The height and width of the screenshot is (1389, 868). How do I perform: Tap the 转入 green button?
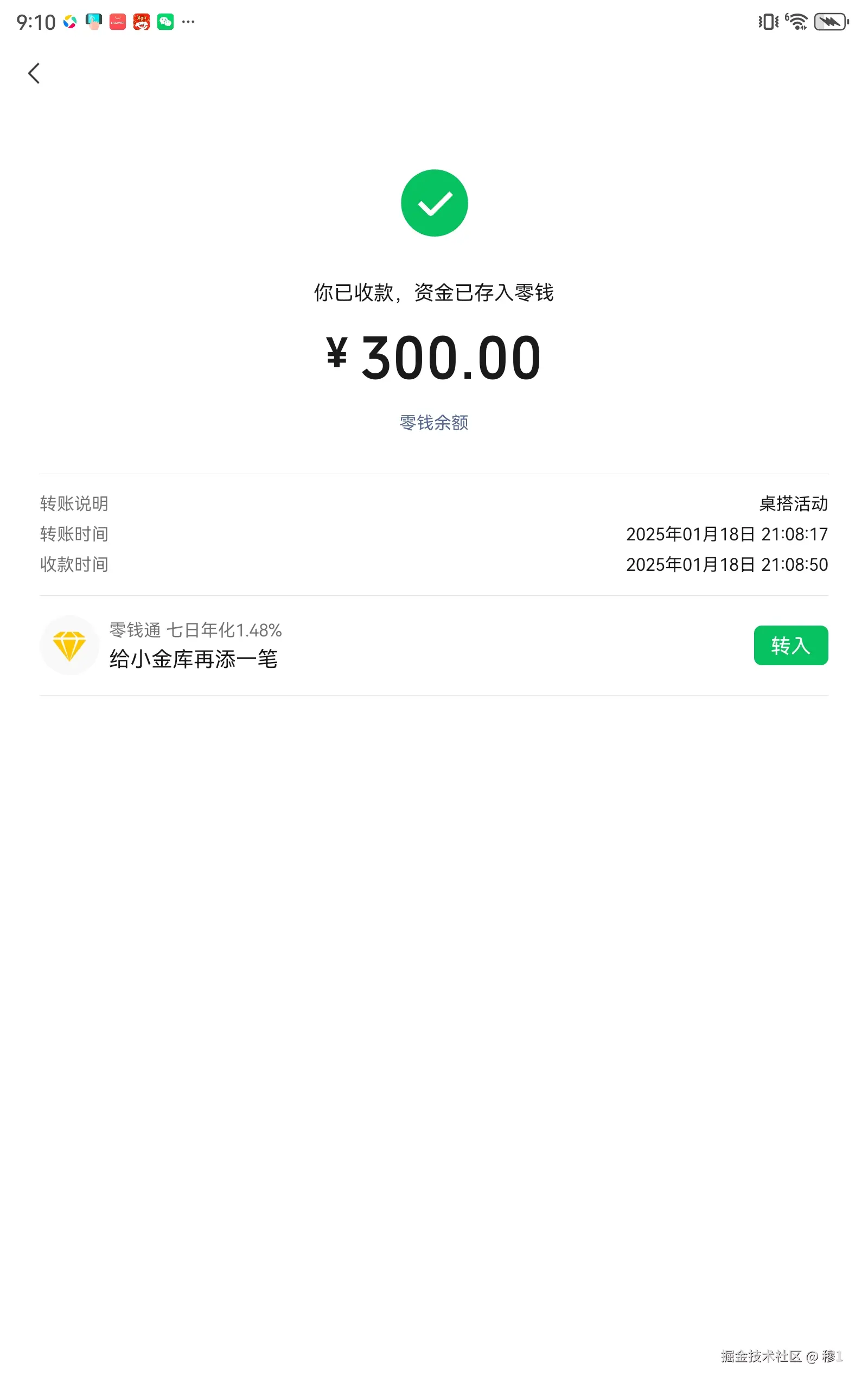pos(790,645)
